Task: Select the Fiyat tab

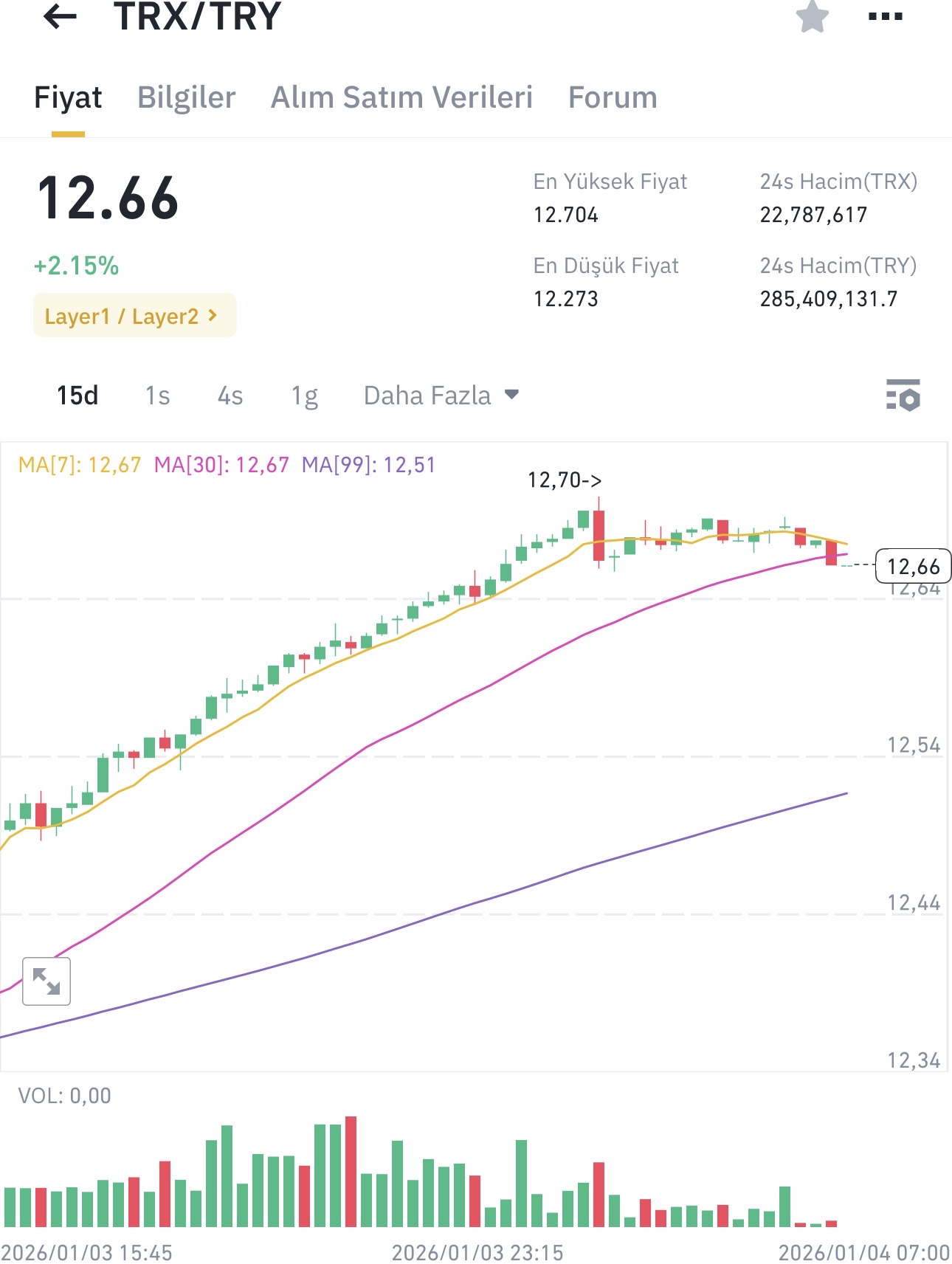Action: coord(68,97)
